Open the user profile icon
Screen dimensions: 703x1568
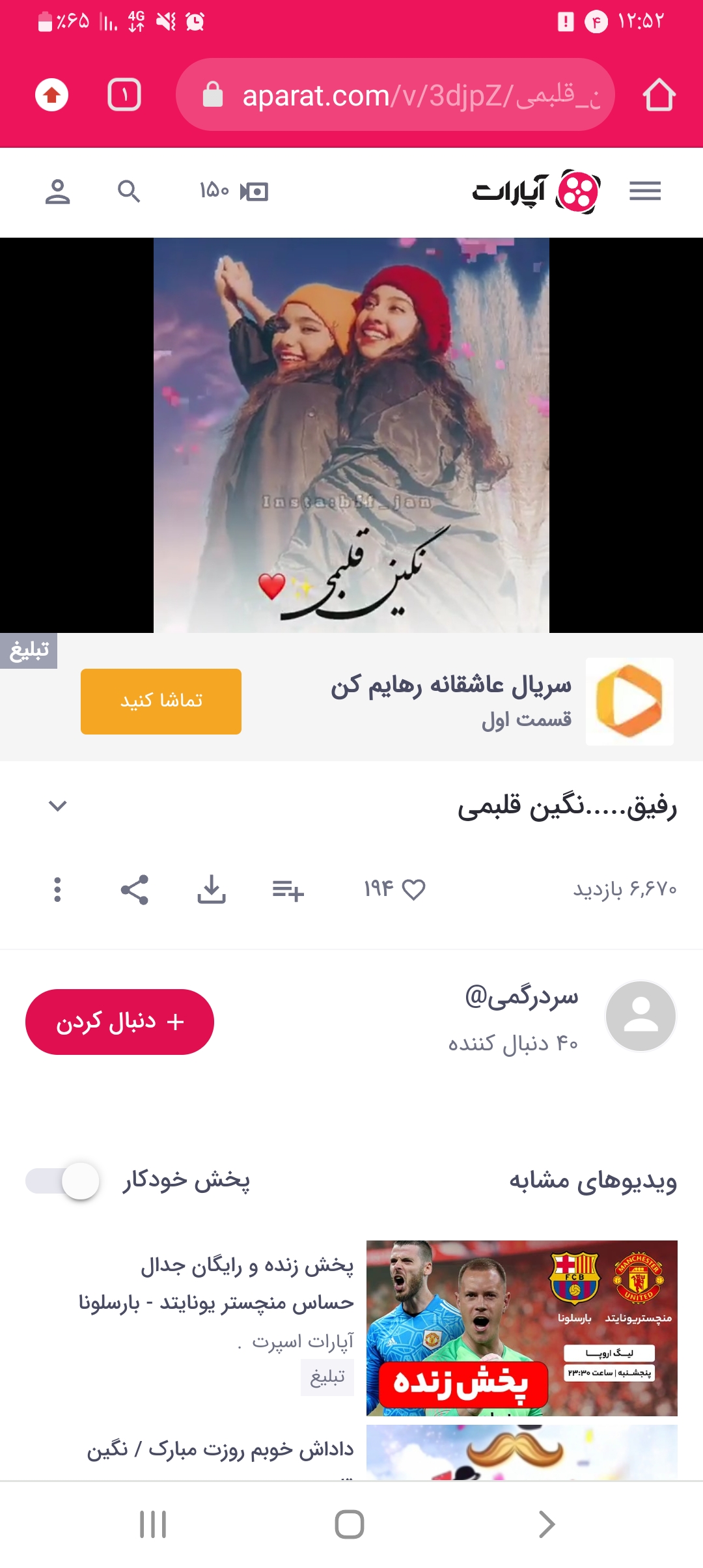(x=57, y=191)
